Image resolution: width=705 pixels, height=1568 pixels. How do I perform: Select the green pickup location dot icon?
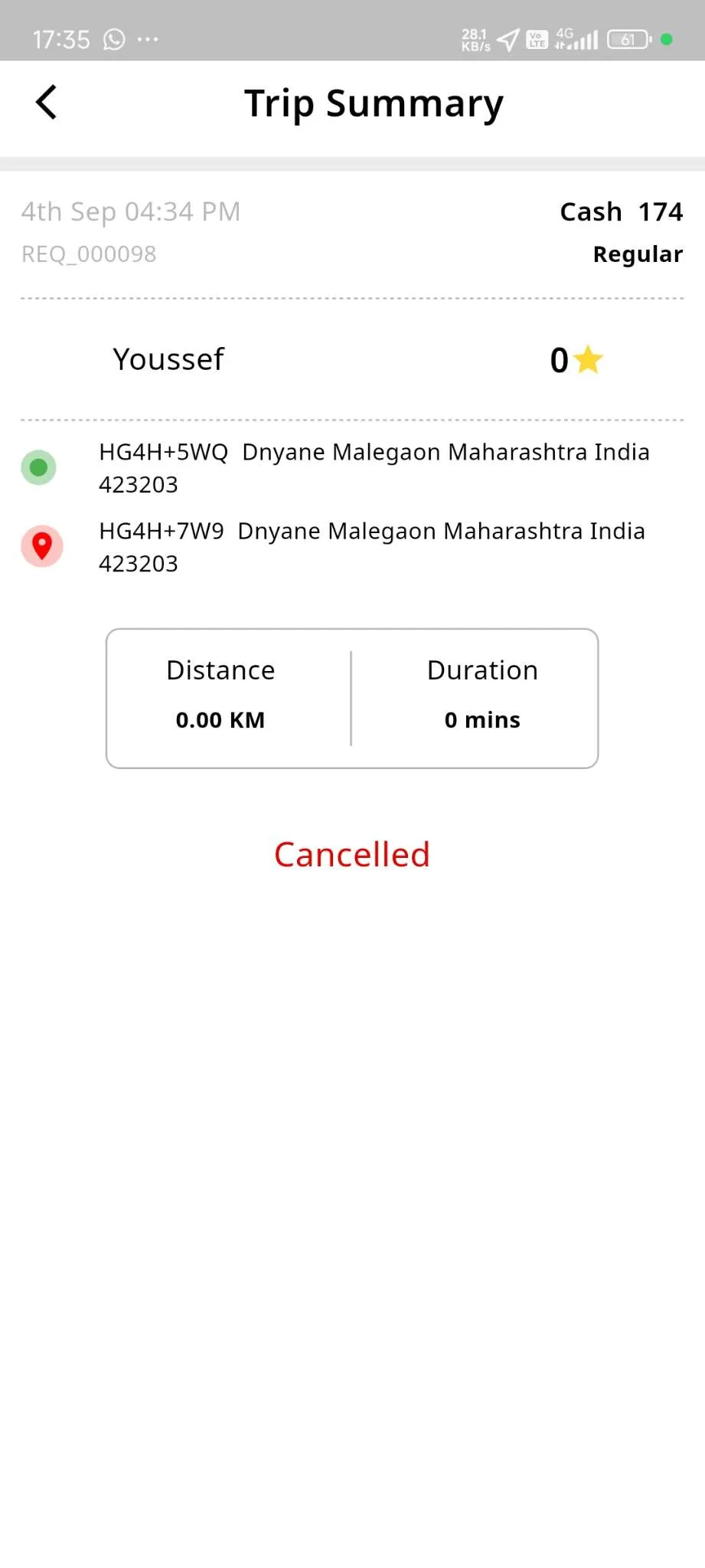coord(39,467)
